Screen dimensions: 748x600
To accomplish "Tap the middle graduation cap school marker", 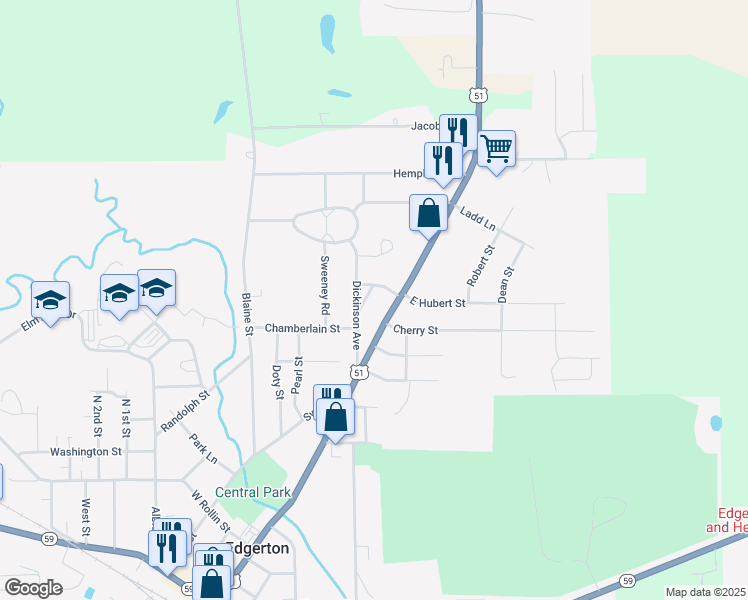I will click(x=119, y=297).
